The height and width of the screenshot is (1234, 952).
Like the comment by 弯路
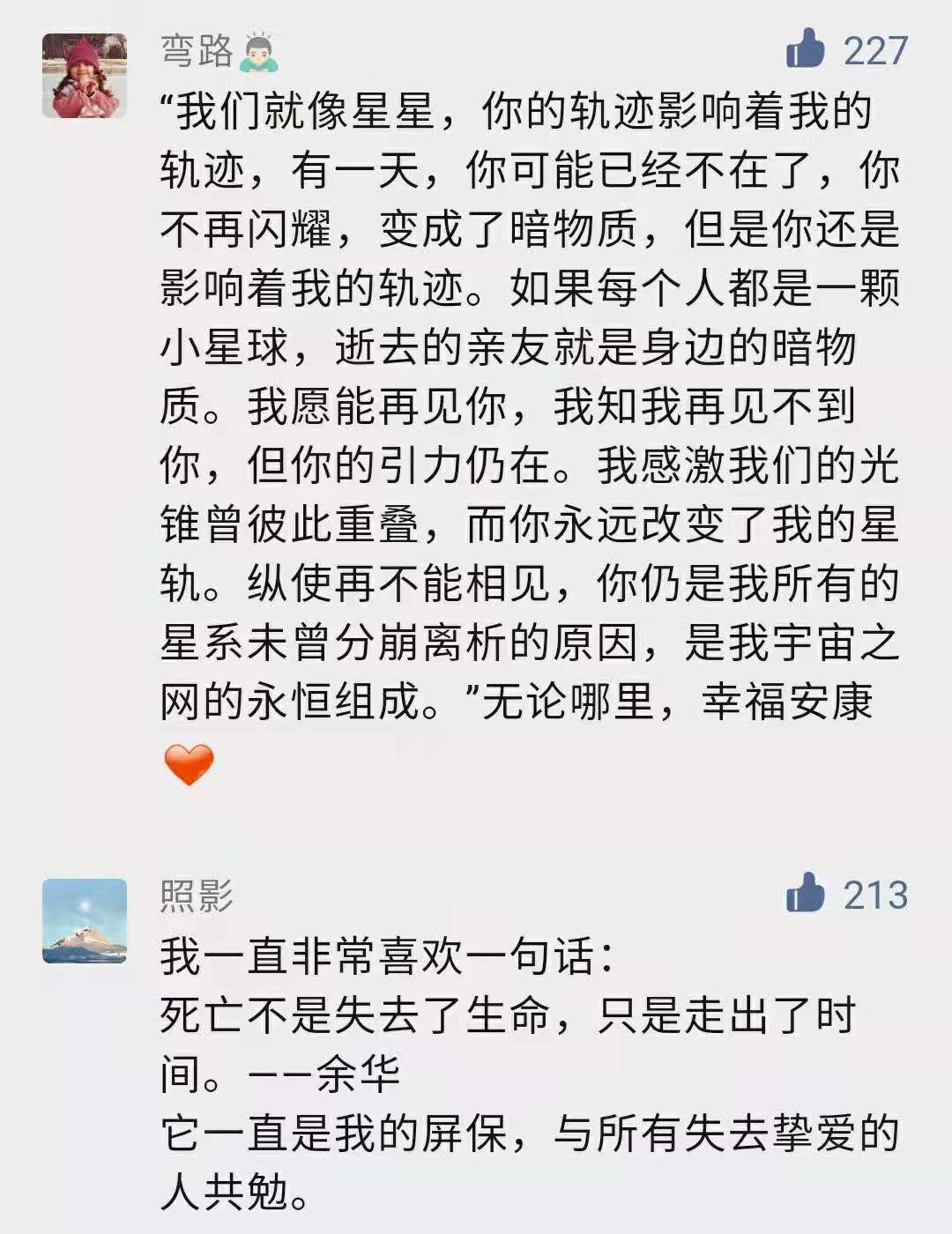[806, 49]
